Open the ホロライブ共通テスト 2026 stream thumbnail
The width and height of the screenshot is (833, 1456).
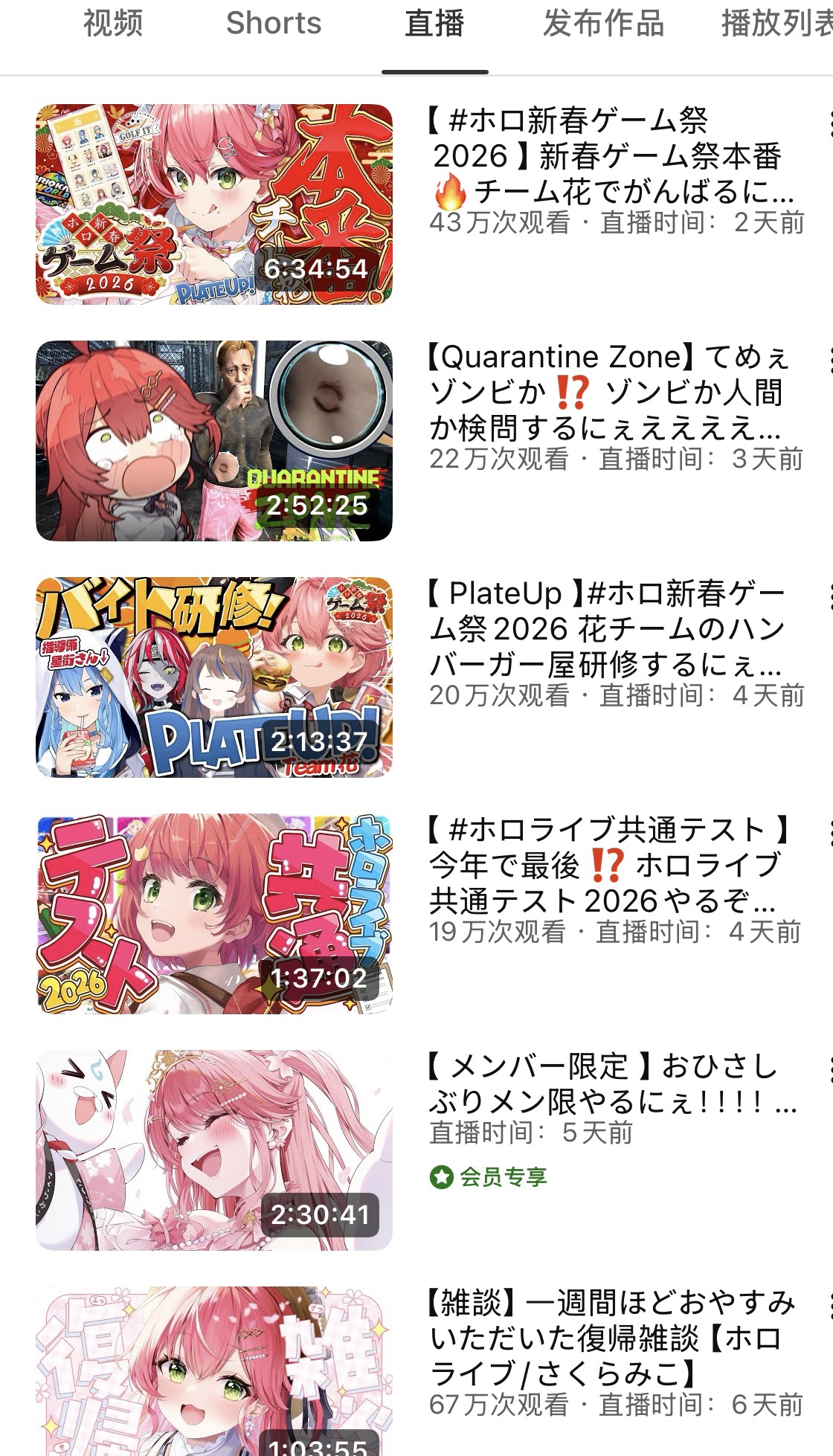[214, 914]
